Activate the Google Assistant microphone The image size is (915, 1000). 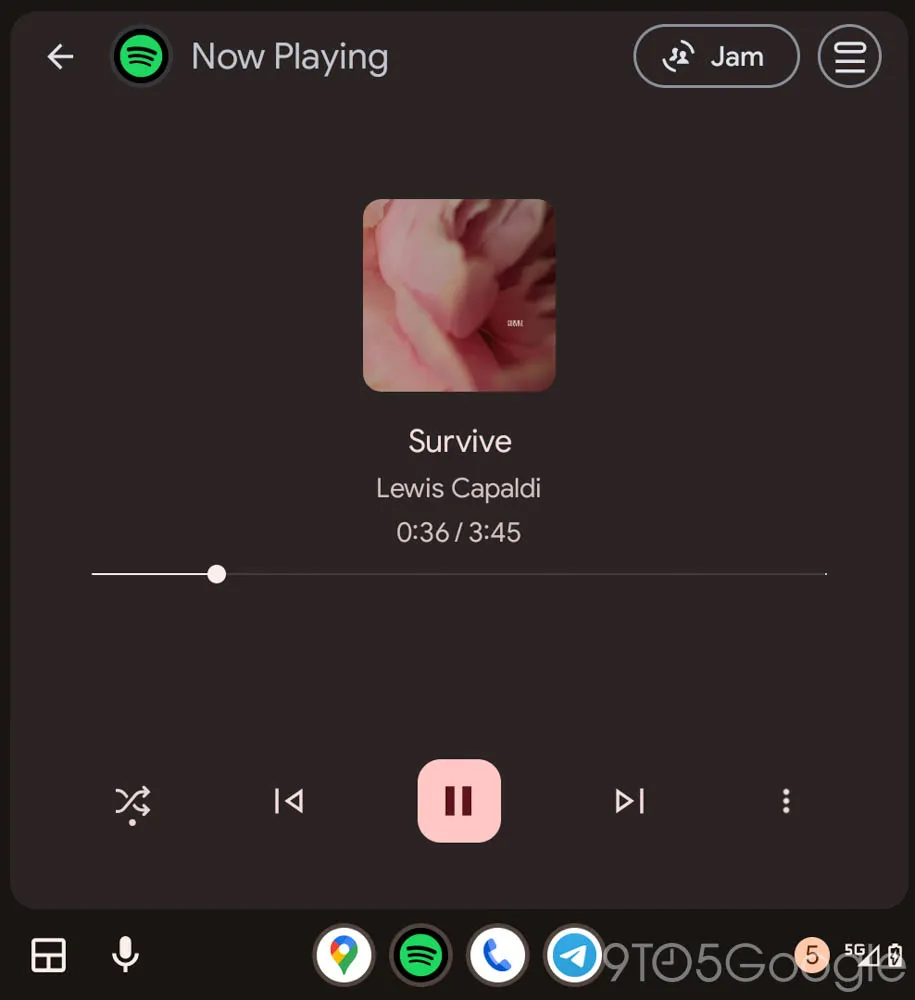(x=124, y=955)
